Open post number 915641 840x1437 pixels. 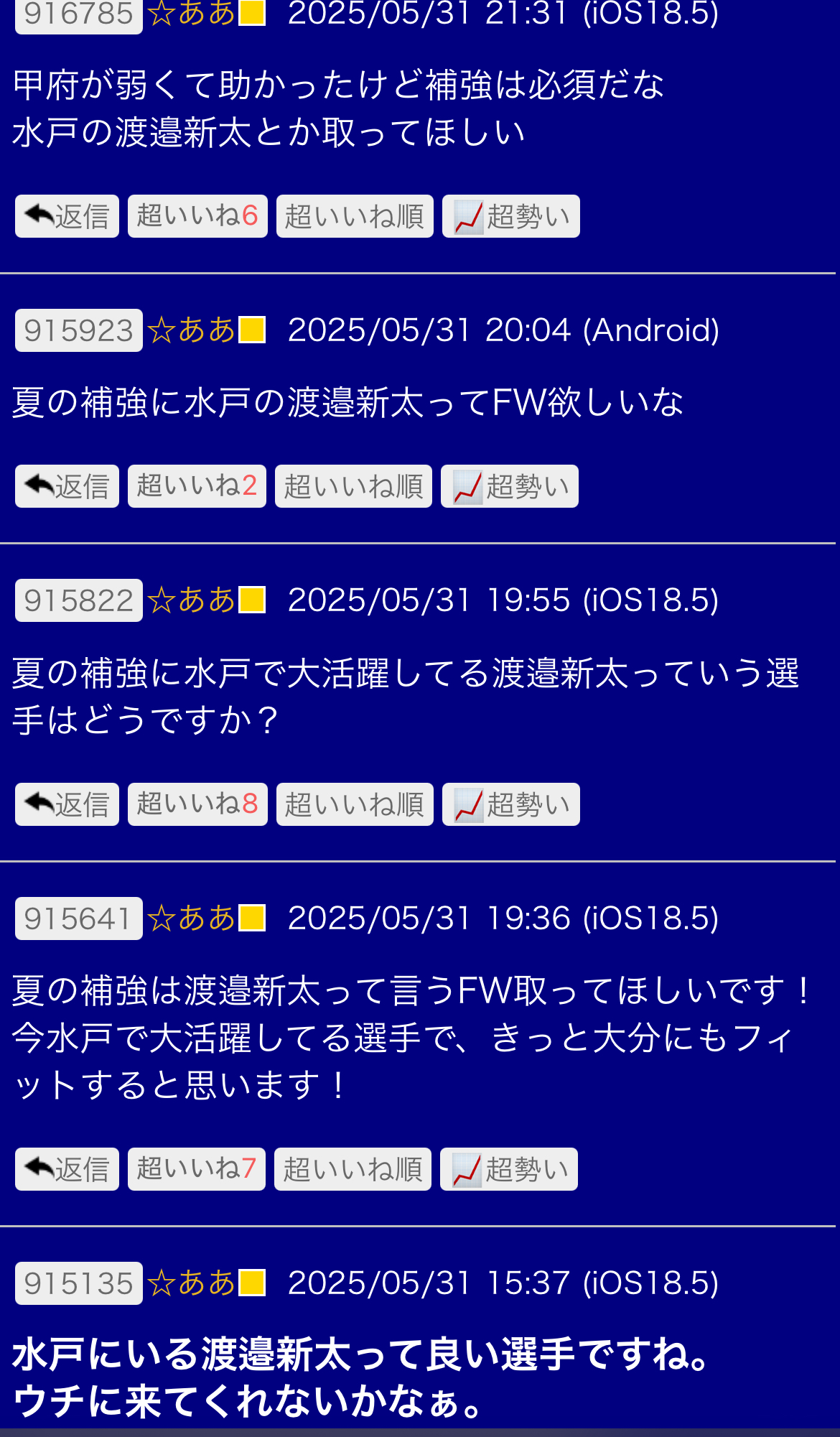point(79,919)
